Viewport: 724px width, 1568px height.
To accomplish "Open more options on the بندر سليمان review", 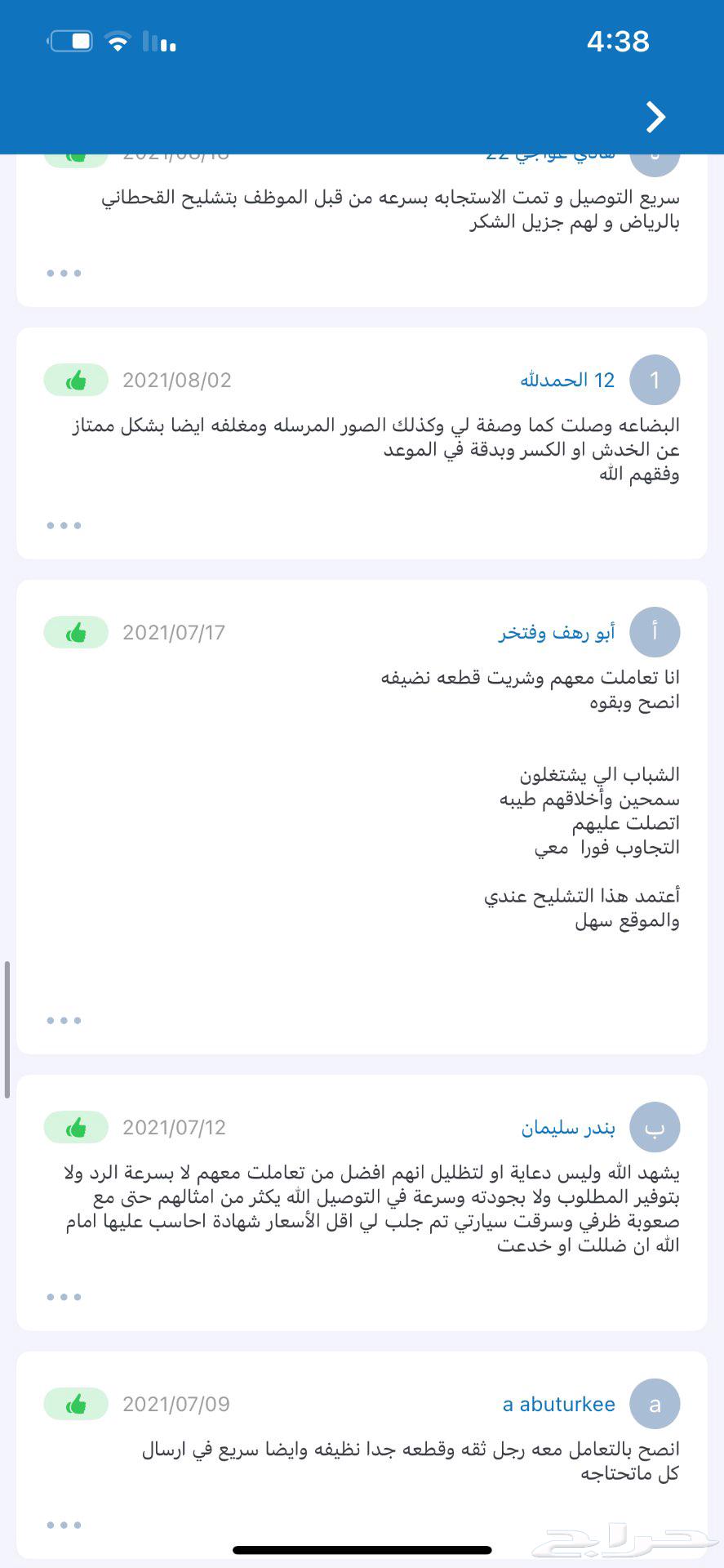I will click(64, 1296).
